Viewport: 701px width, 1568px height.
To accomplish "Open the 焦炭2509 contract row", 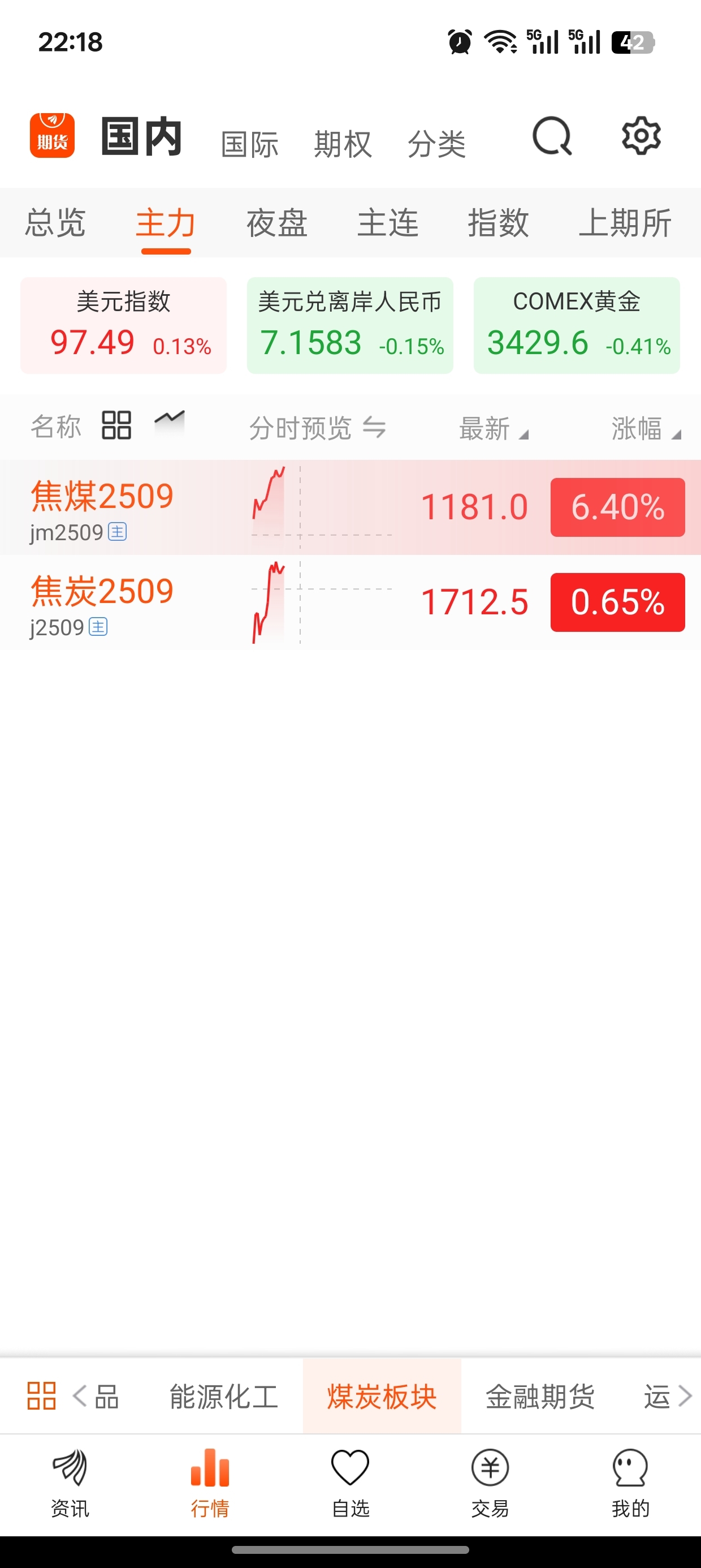I will (350, 602).
